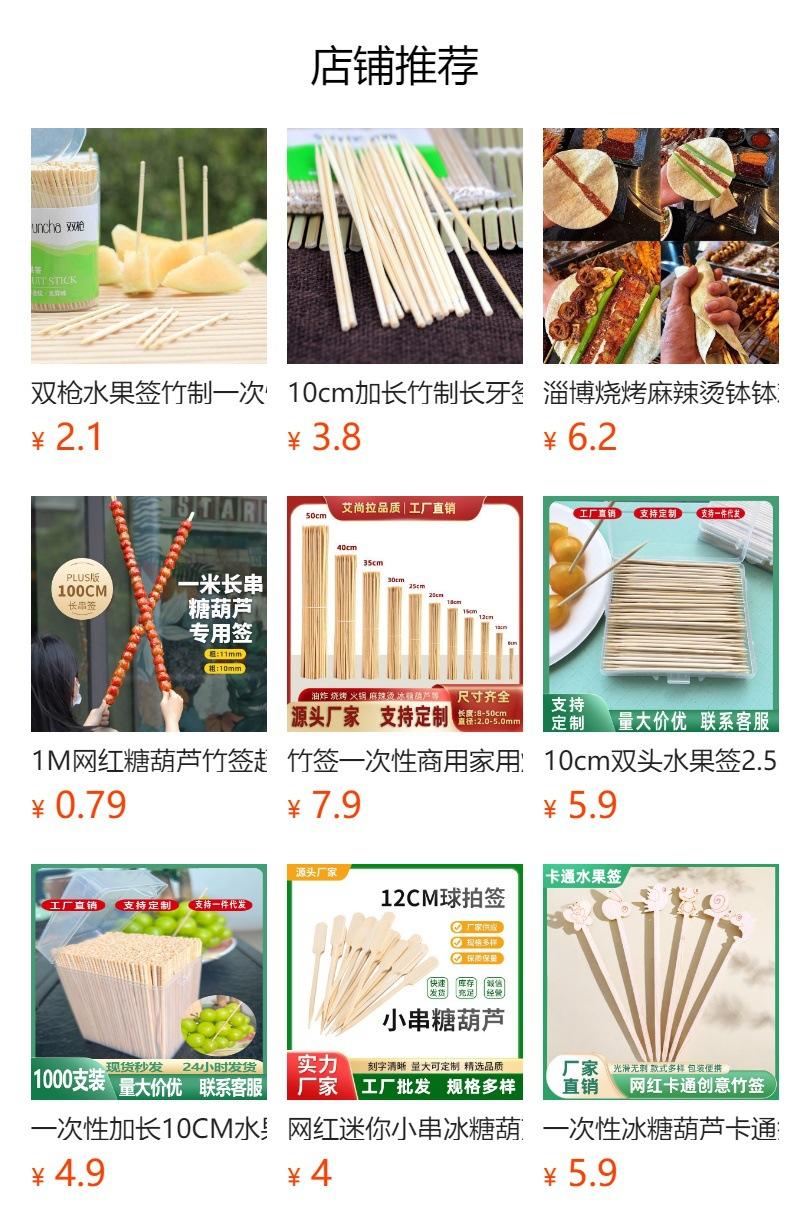
Task: View the 10cm双头水果签 product
Action: click(x=660, y=614)
